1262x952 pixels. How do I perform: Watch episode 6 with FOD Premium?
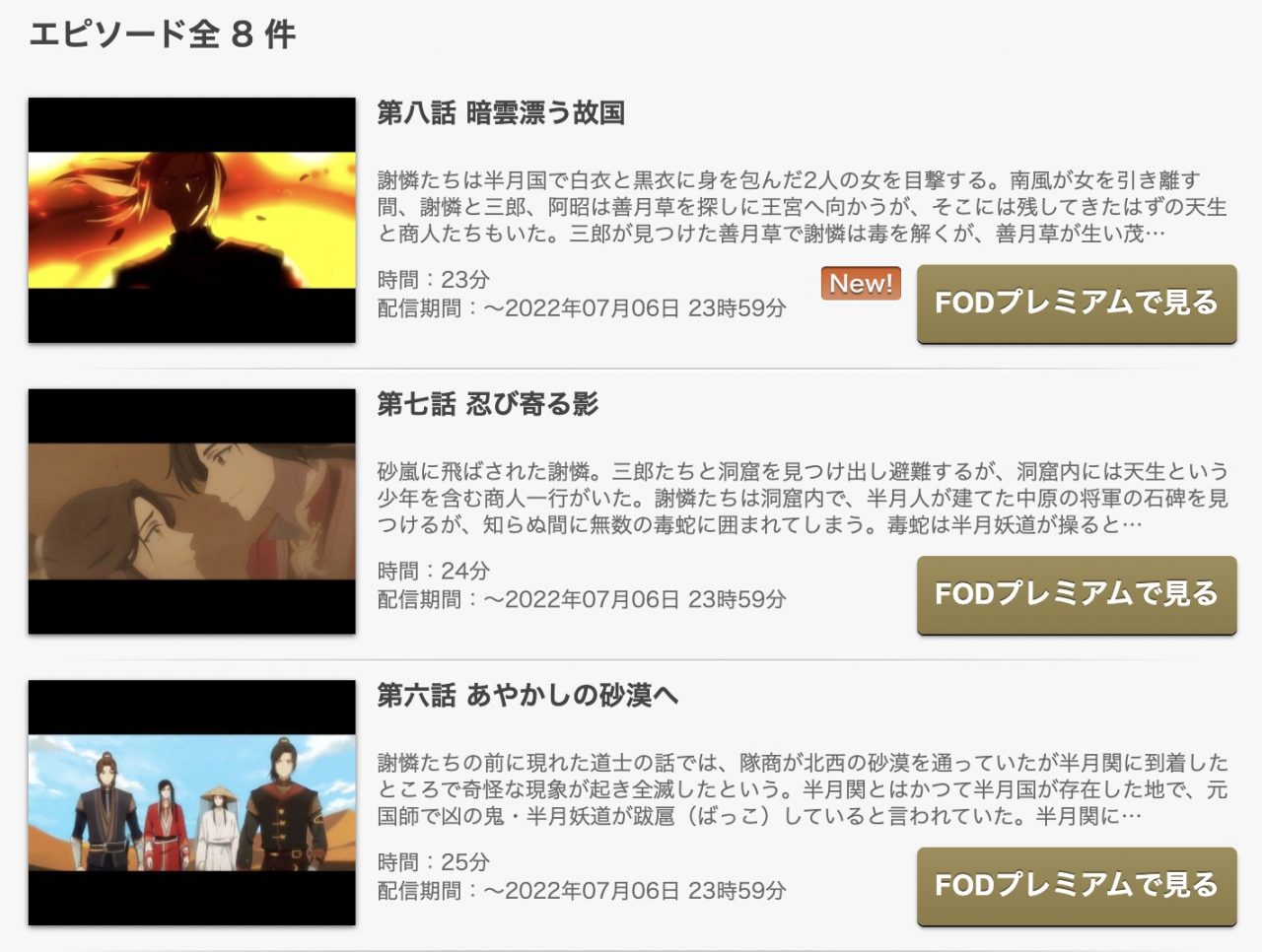[1076, 885]
